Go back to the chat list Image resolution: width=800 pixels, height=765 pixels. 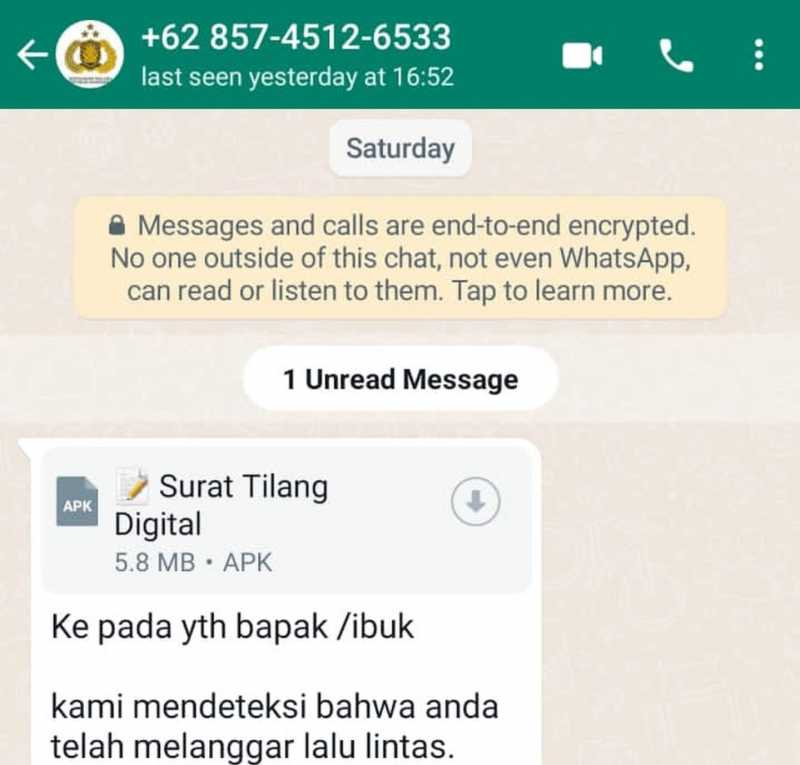coord(32,55)
